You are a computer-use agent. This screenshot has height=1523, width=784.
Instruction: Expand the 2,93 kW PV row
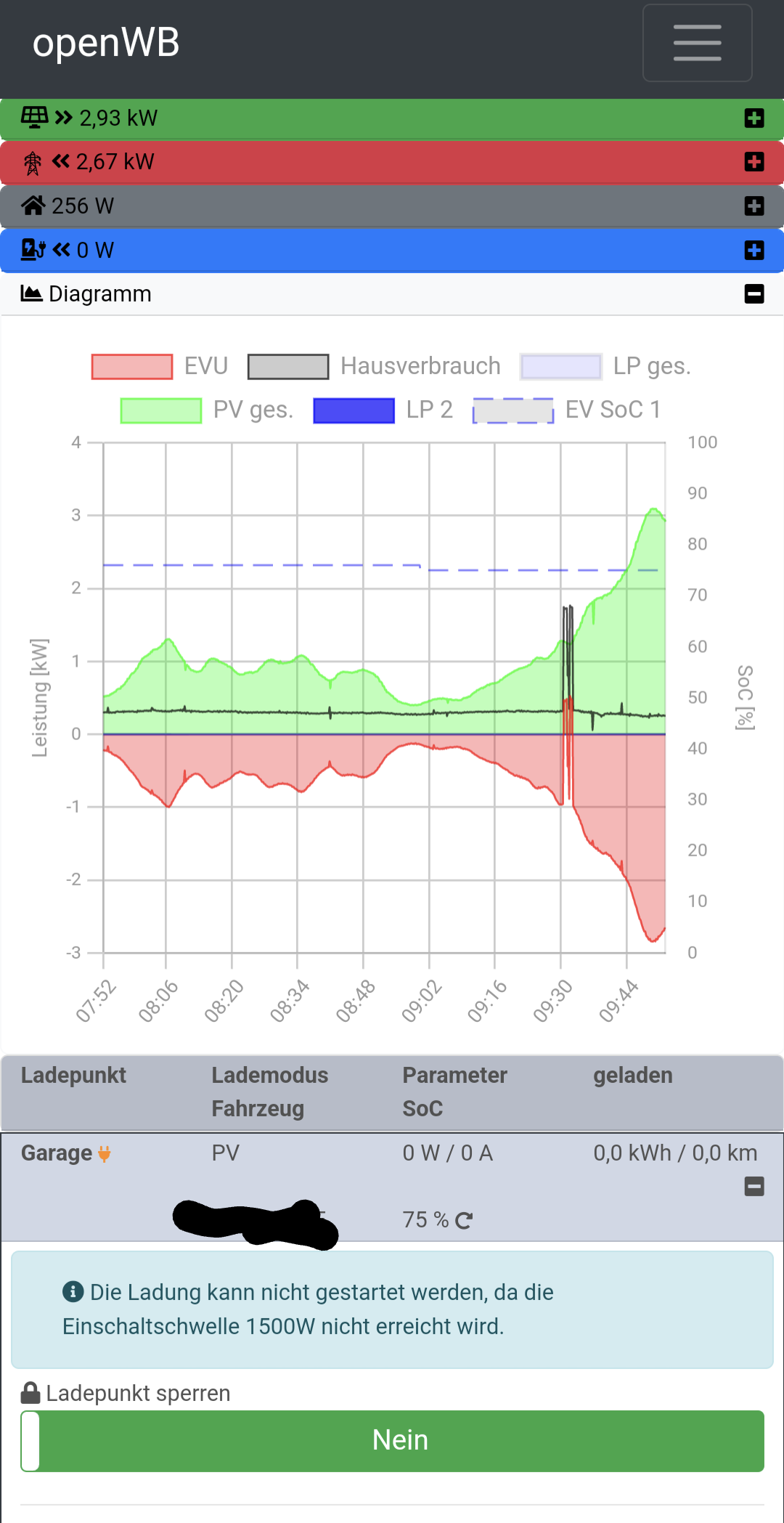754,118
